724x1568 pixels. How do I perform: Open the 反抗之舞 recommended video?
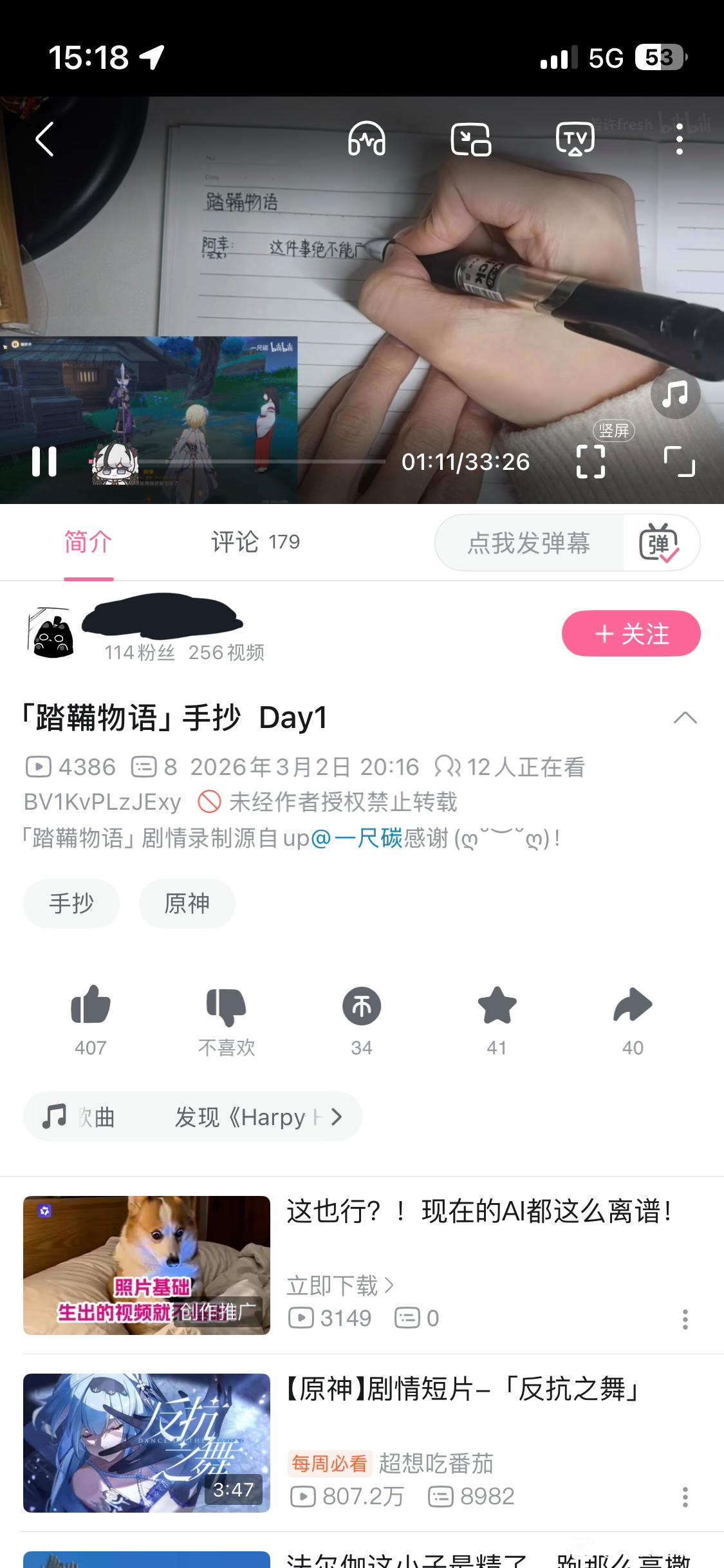(462, 1390)
